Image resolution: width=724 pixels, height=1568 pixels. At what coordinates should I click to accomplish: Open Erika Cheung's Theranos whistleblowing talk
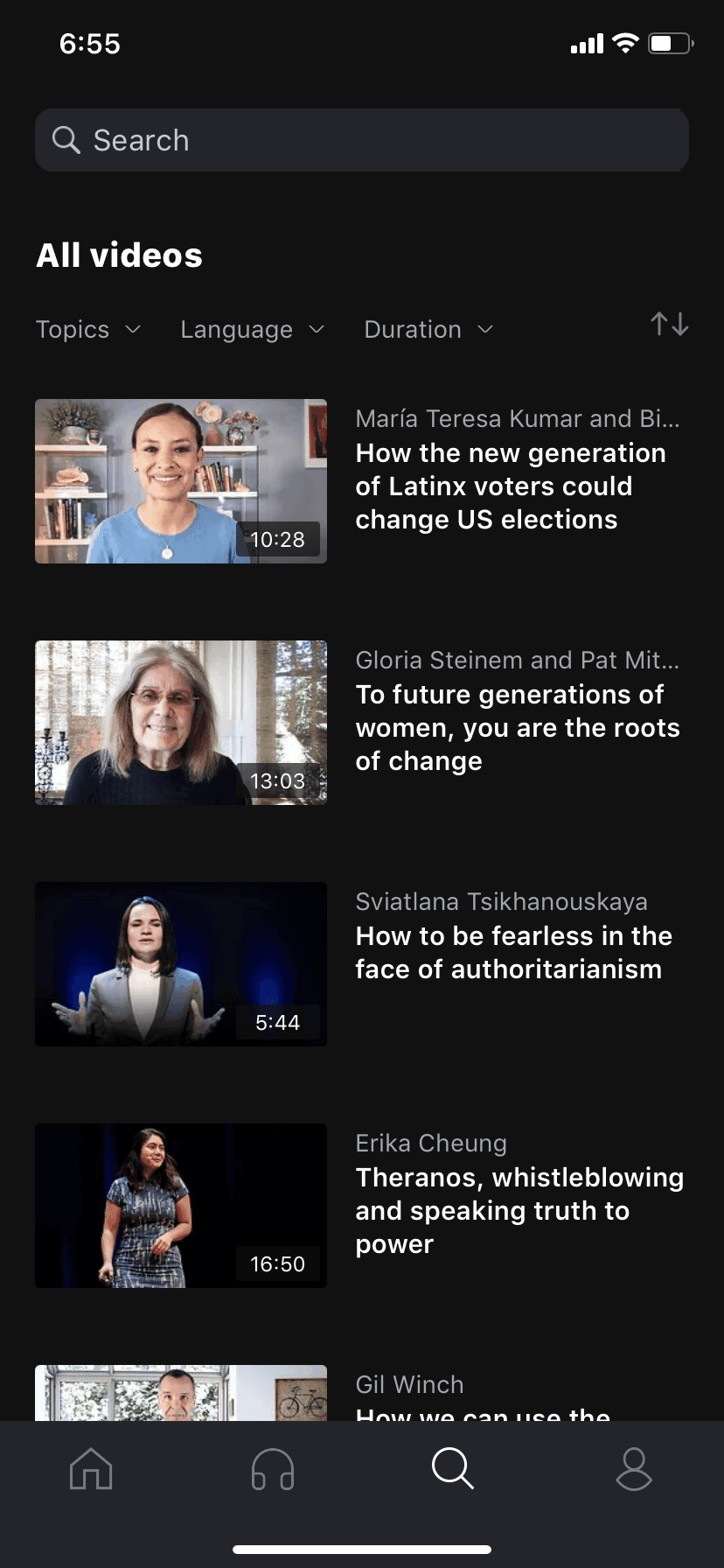click(x=362, y=1206)
